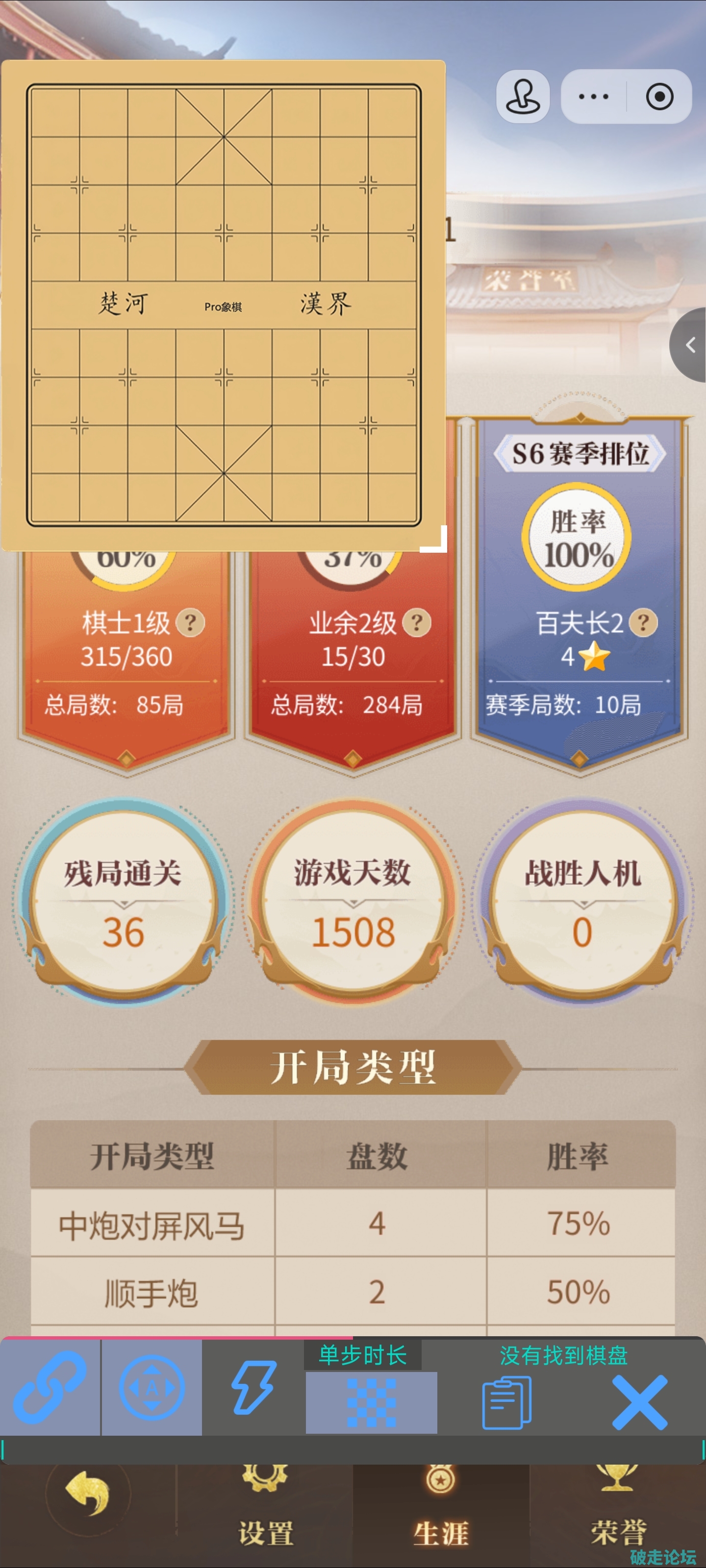Screen dimensions: 706x1568
Task: Tap the question mark beside 业余2级
Action: pyautogui.click(x=417, y=623)
